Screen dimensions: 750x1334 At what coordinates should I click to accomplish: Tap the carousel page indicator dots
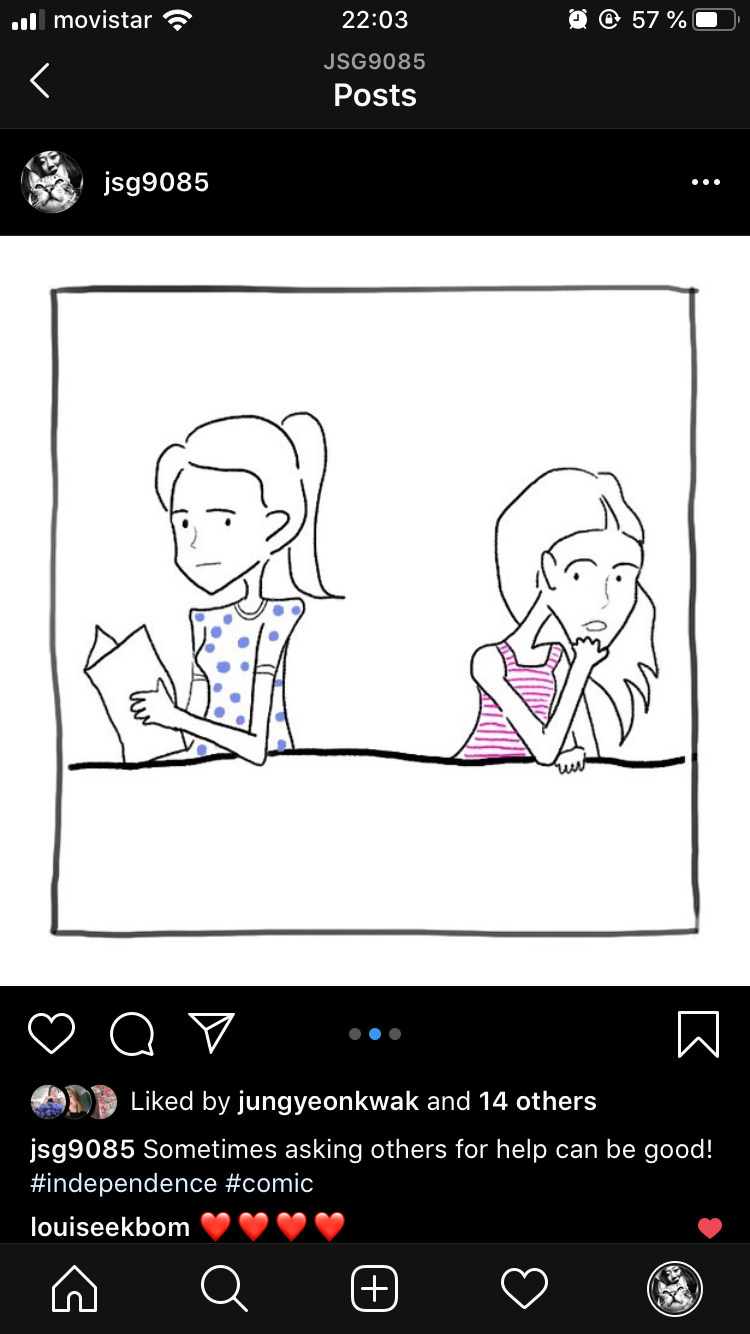point(375,1034)
